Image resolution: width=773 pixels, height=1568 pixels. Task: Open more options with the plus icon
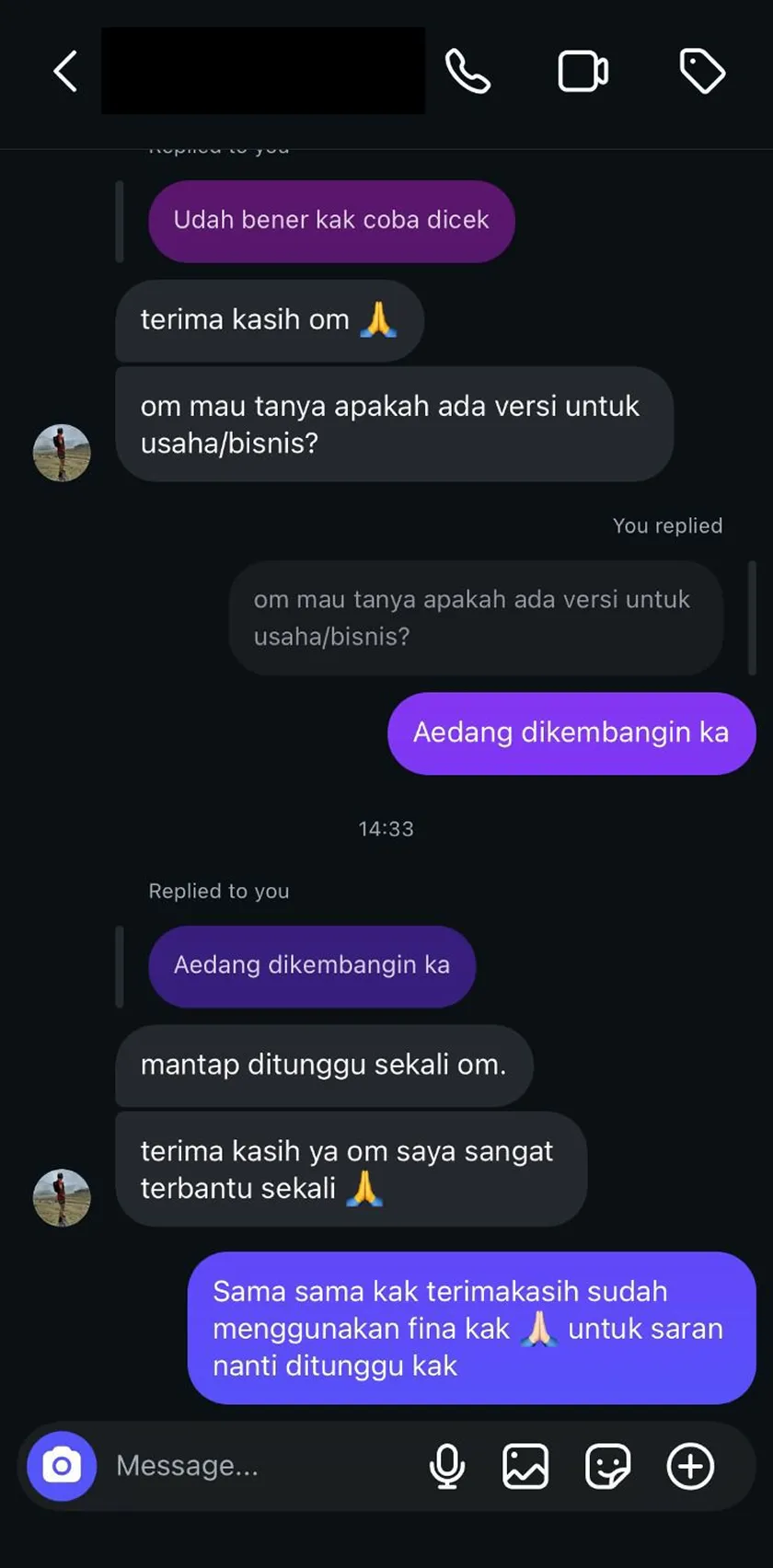pyautogui.click(x=690, y=1466)
